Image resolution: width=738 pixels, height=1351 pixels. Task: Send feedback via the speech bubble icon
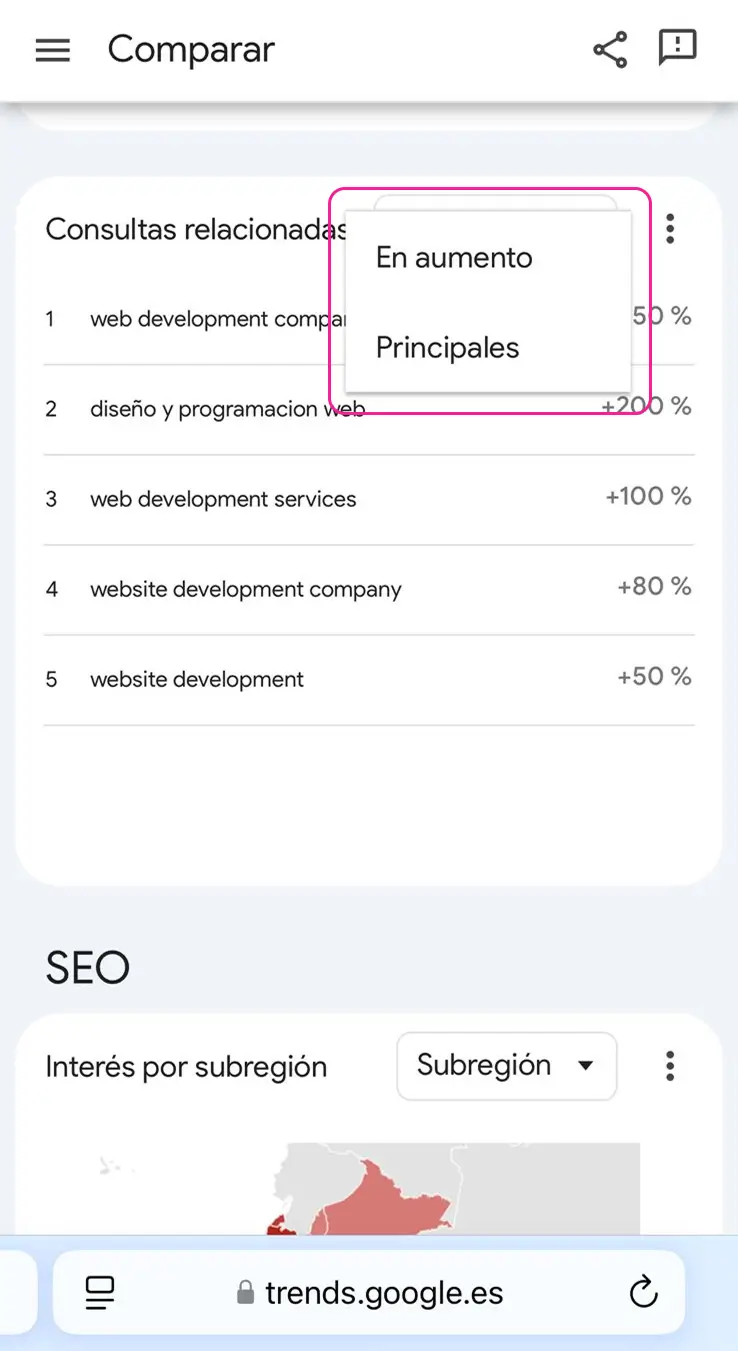[677, 48]
